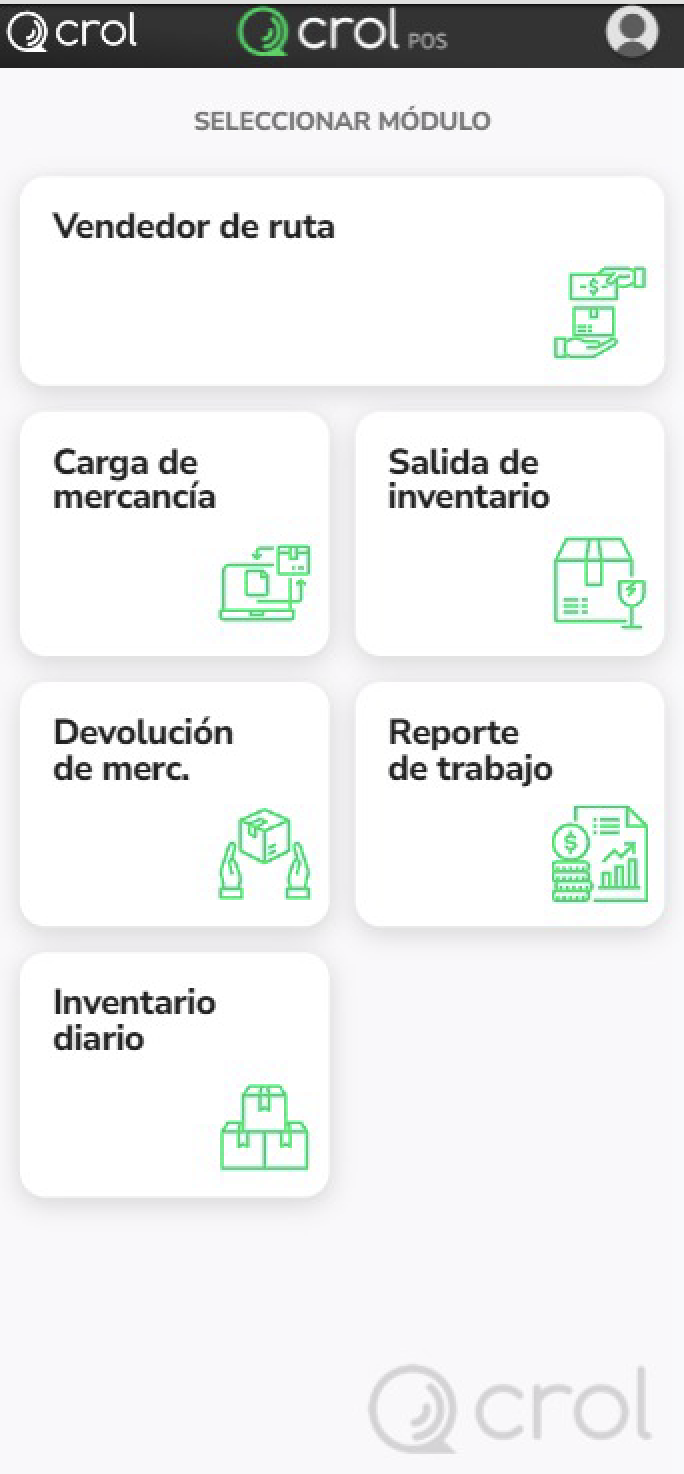
Task: Select the Carga de mercancía module
Action: 174,534
